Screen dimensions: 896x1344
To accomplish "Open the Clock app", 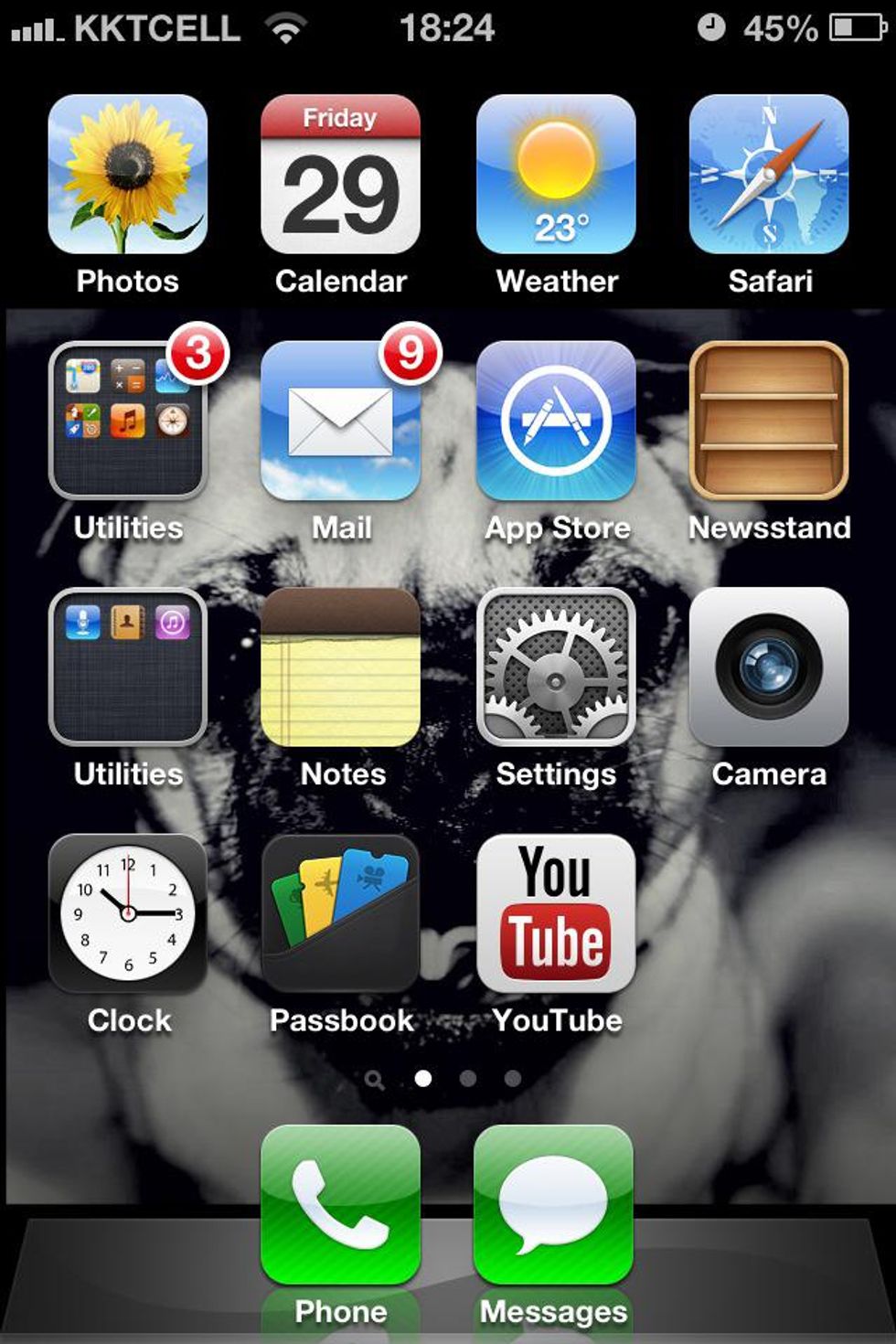I will (x=127, y=914).
